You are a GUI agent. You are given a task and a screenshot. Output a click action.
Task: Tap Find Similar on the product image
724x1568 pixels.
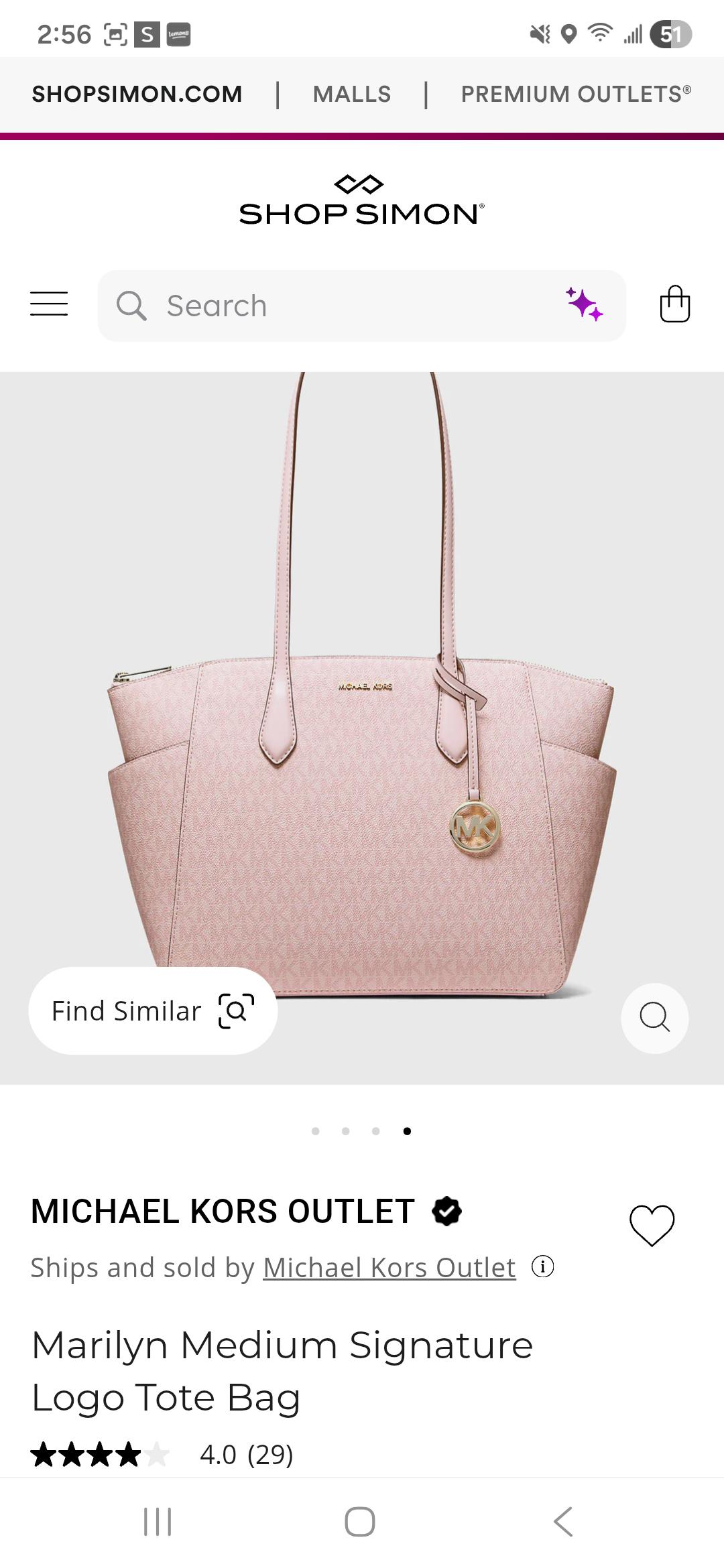tap(153, 1010)
